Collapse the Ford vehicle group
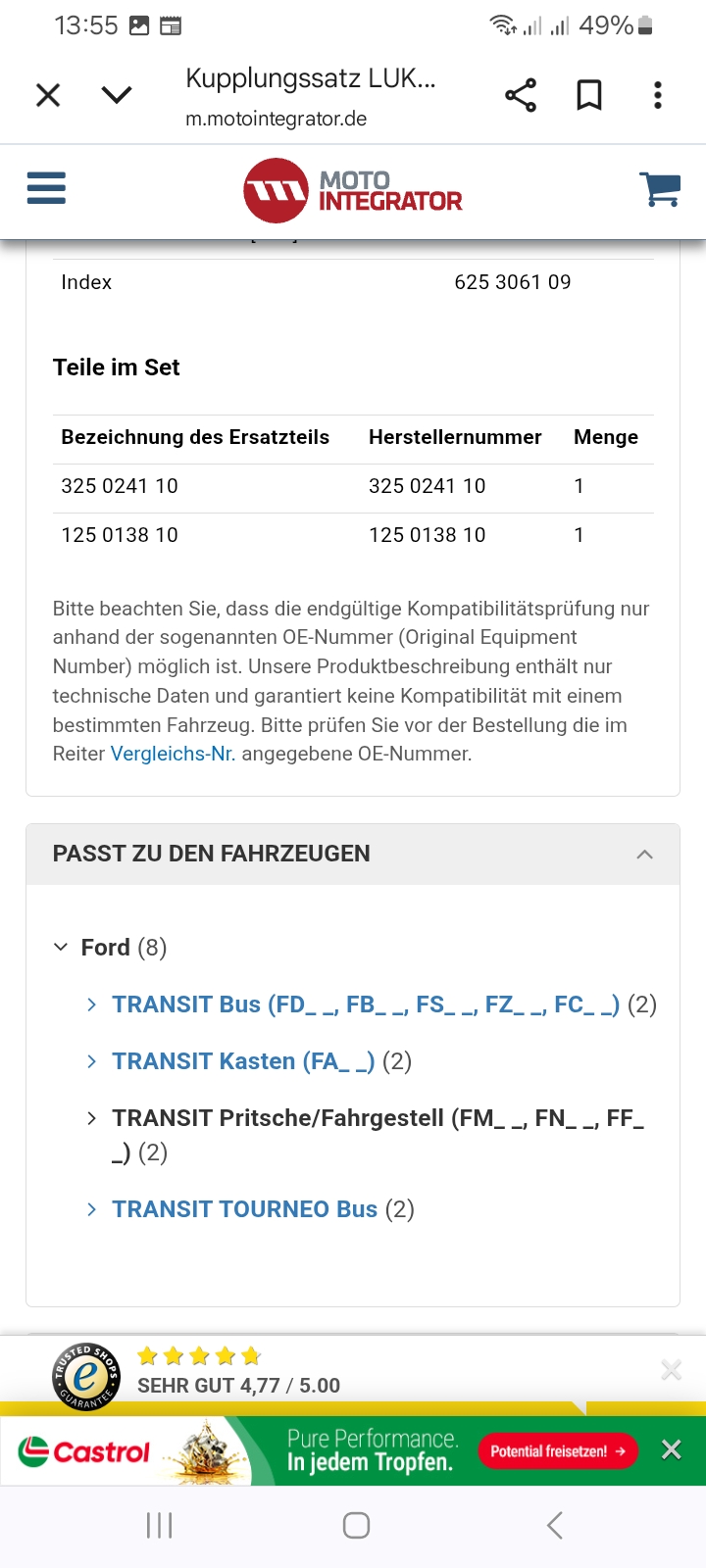706x1568 pixels. [61, 947]
